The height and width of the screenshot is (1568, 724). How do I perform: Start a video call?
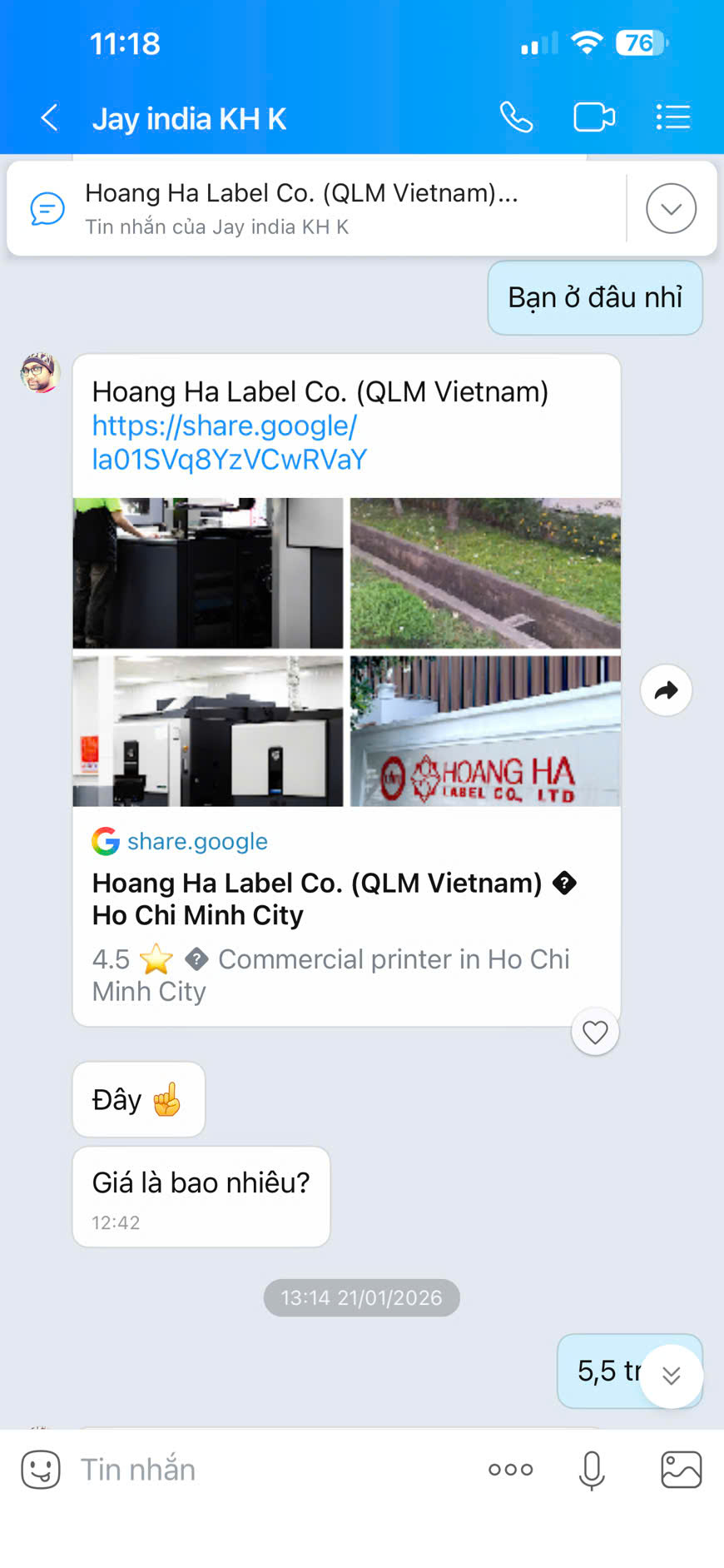(594, 117)
